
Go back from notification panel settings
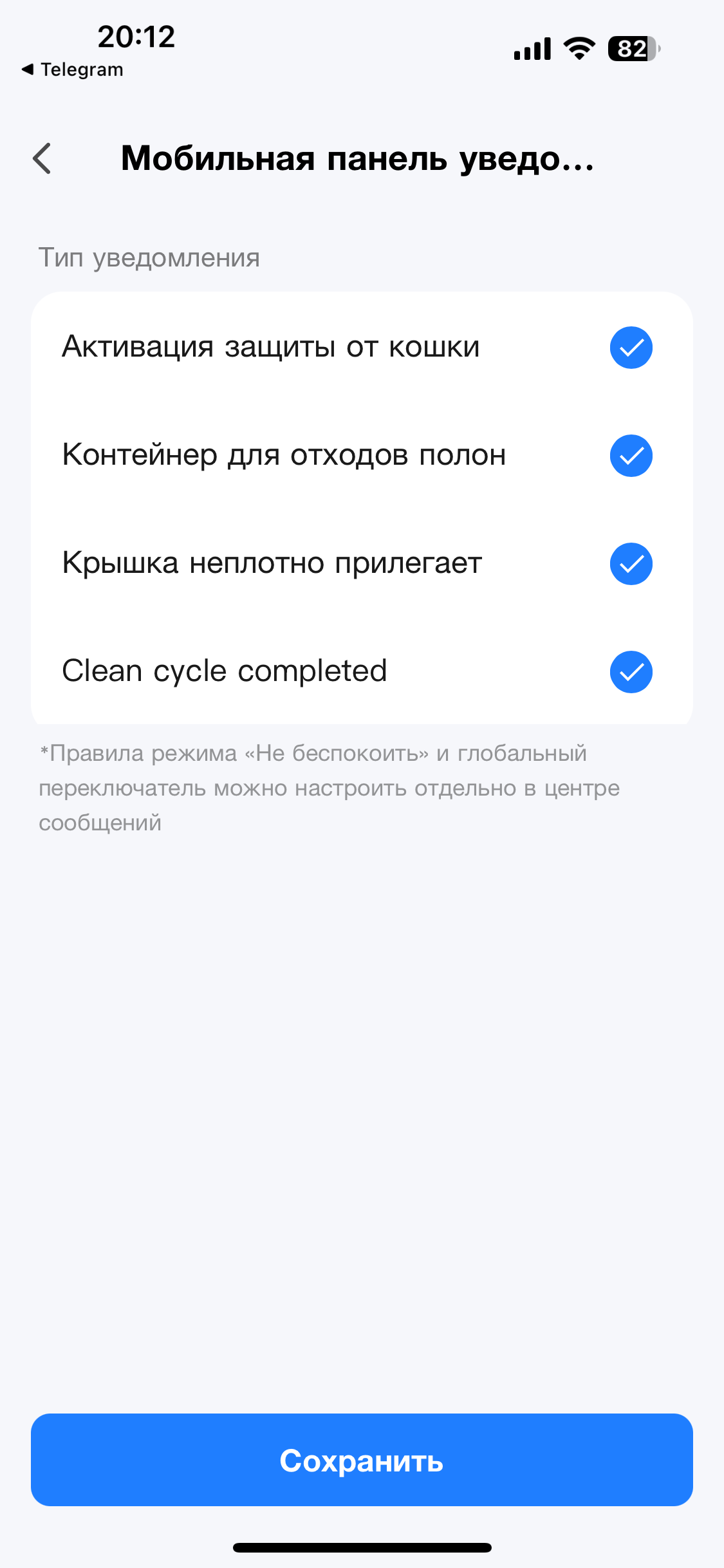point(42,158)
